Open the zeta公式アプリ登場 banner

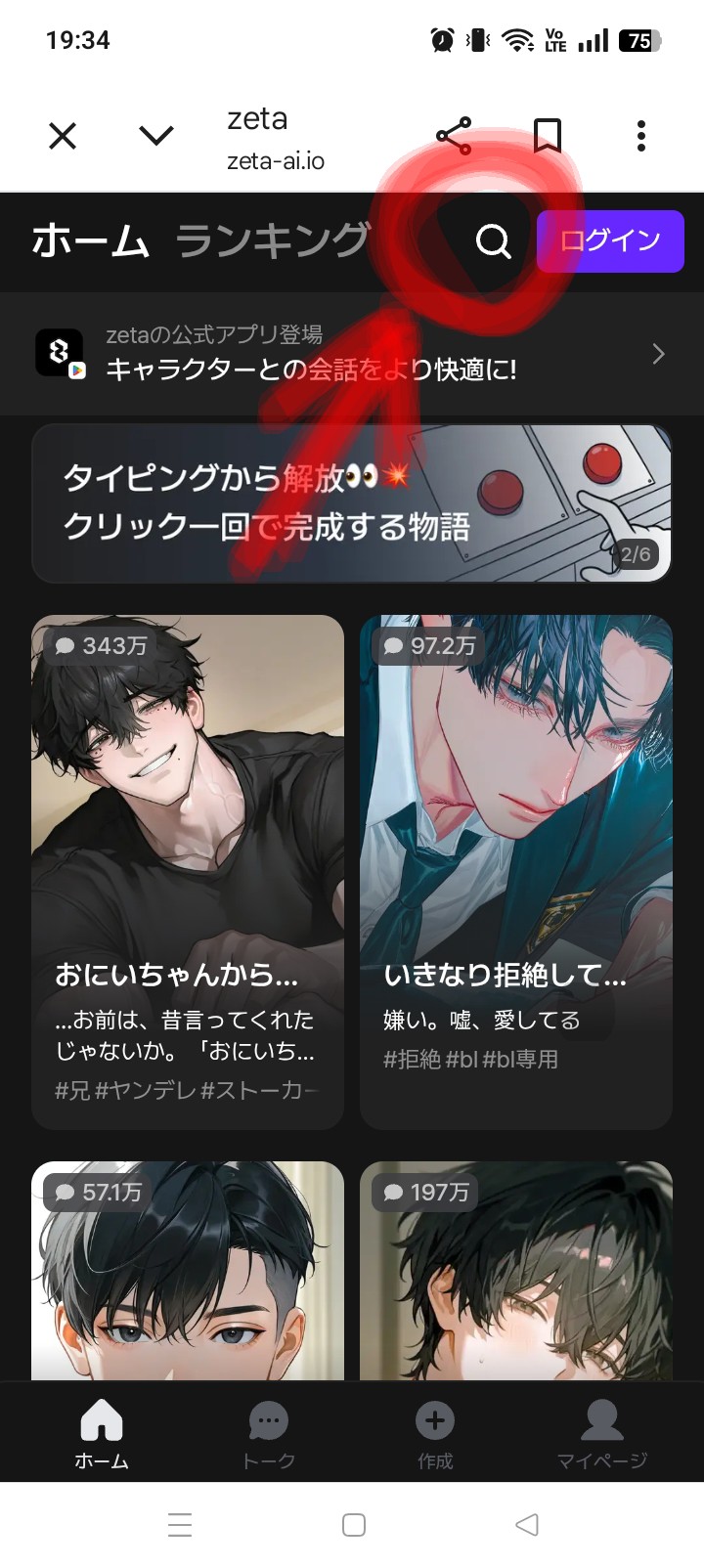(352, 354)
